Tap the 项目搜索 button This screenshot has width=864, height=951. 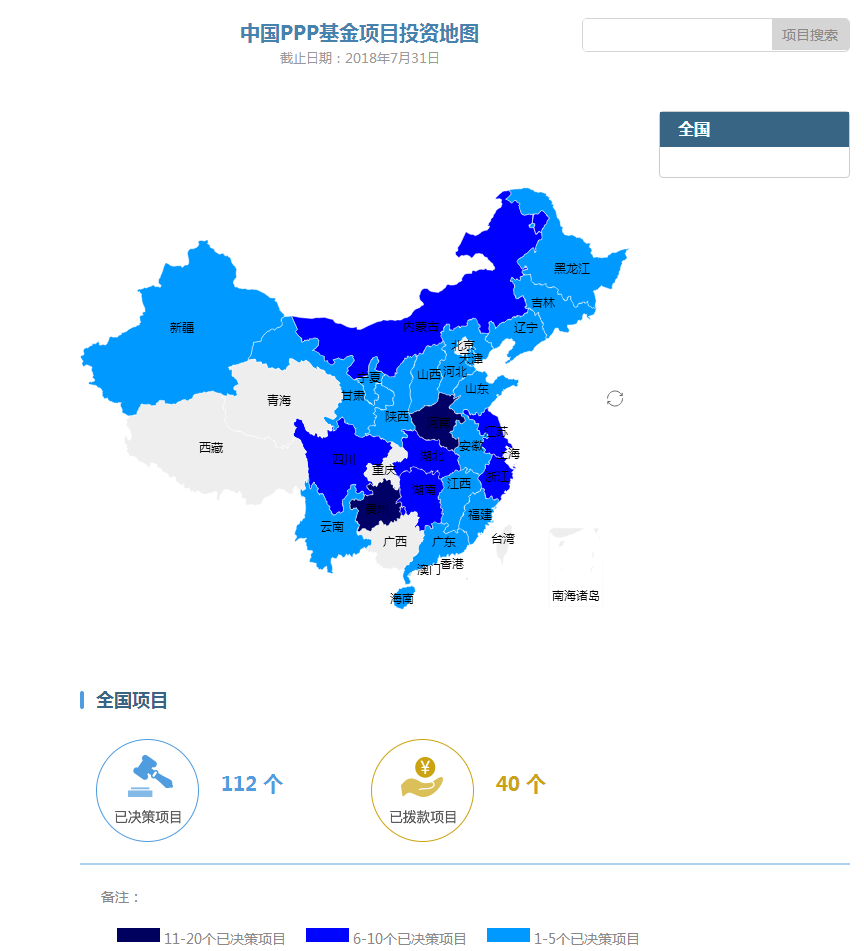(810, 35)
